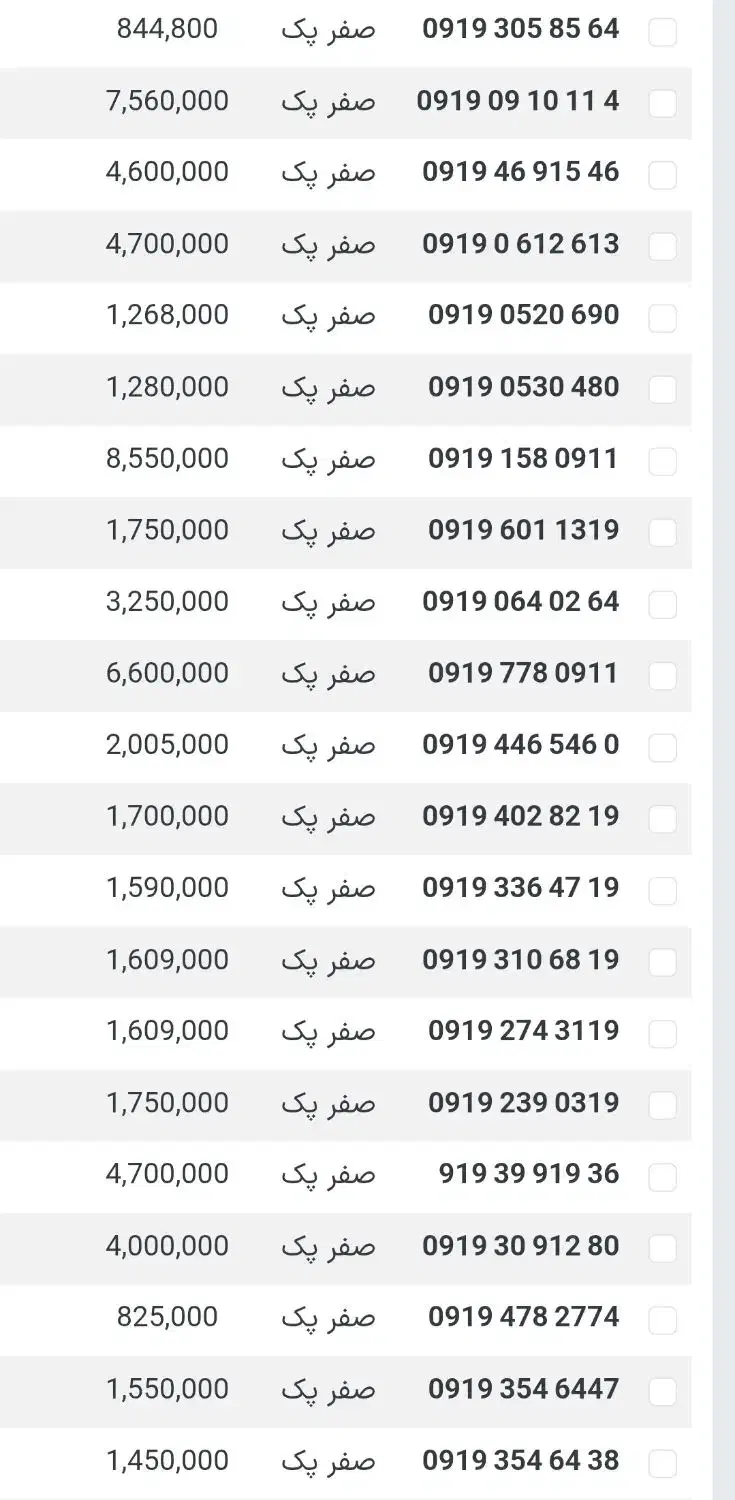This screenshot has width=735, height=1500.
Task: Tick the checkbox for 0919 46 915 46
Action: click(662, 176)
